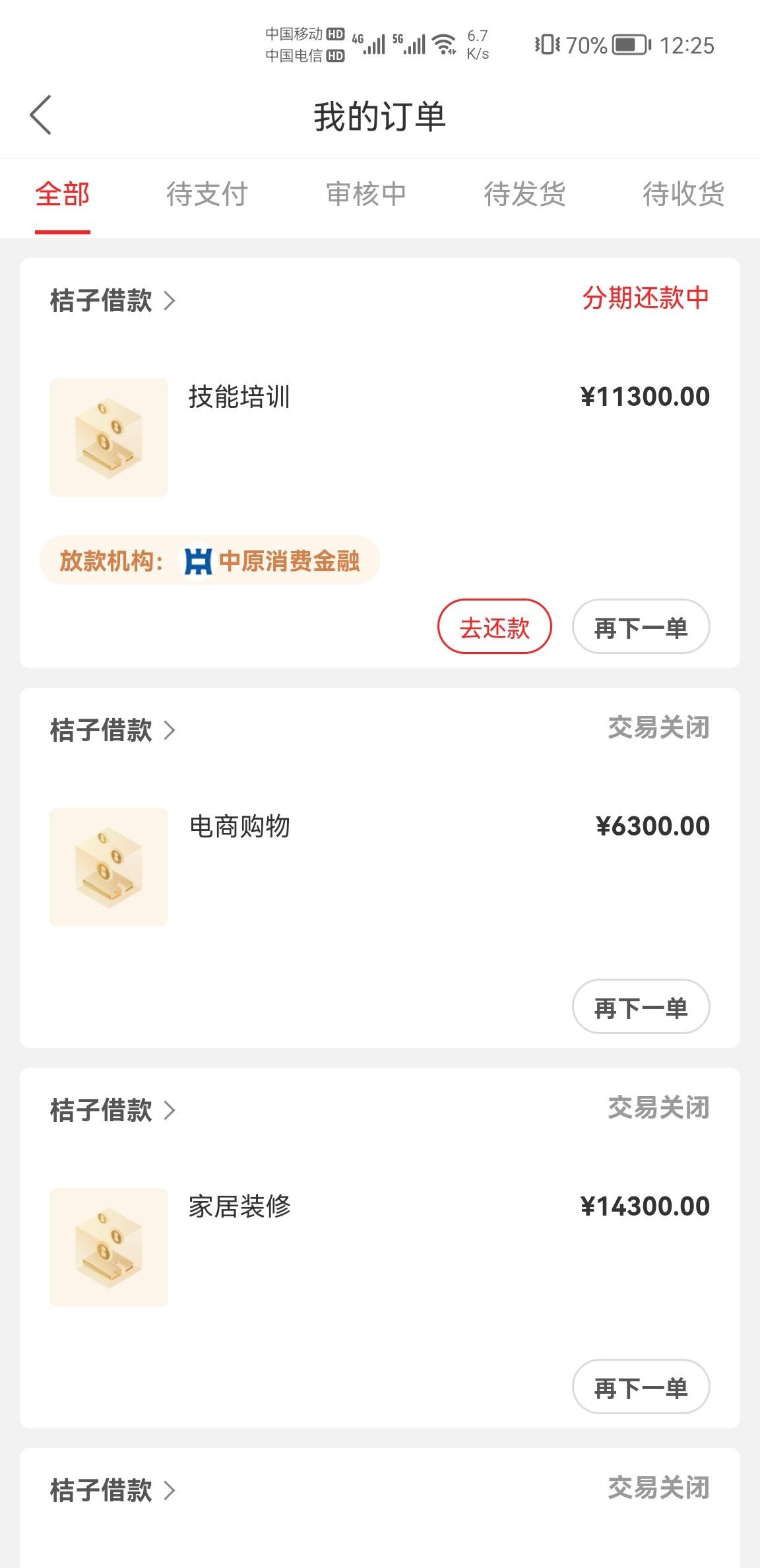Image resolution: width=760 pixels, height=1568 pixels.
Task: Select the 待发货 tab
Action: [524, 194]
